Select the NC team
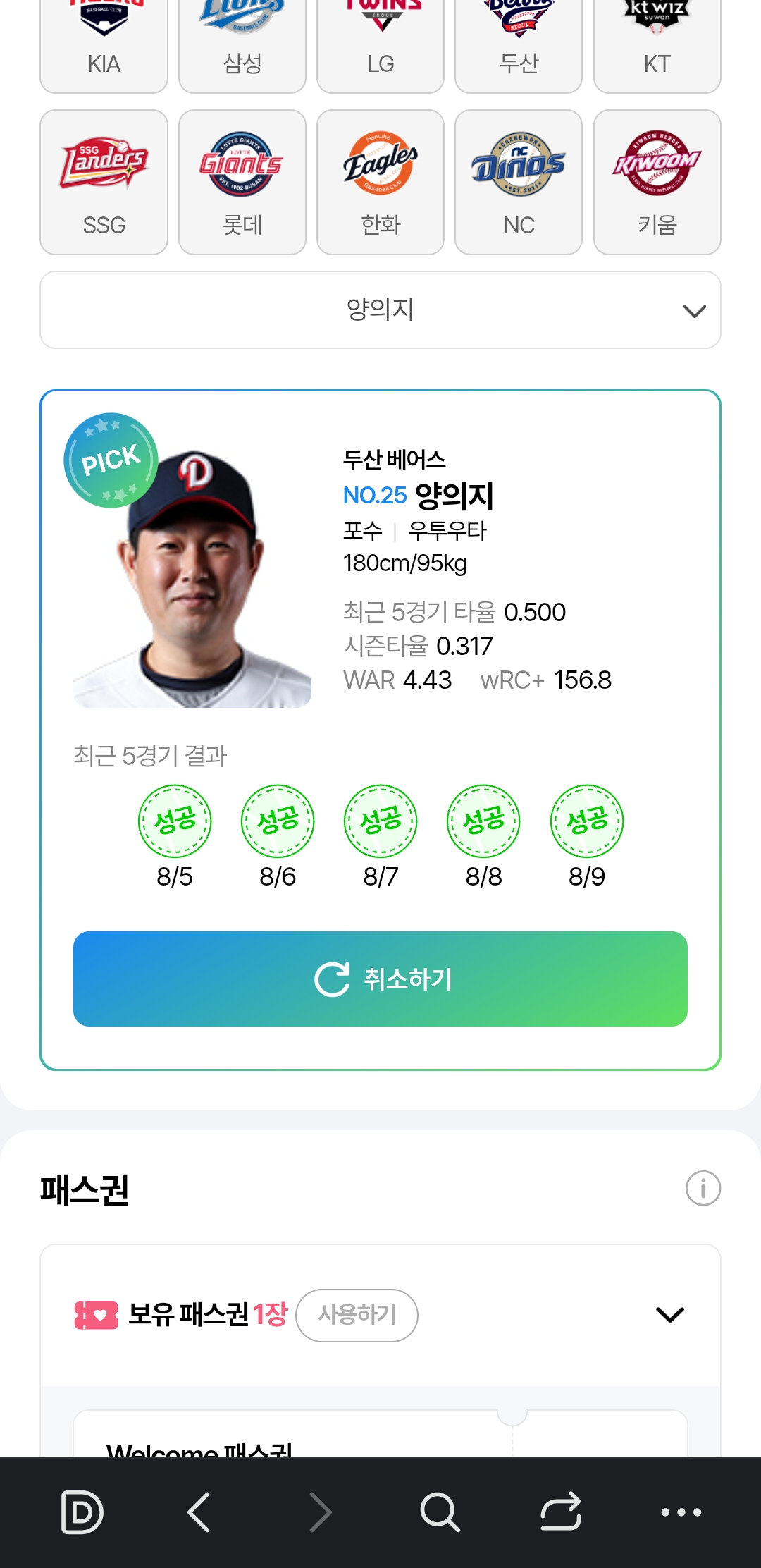 tap(519, 182)
